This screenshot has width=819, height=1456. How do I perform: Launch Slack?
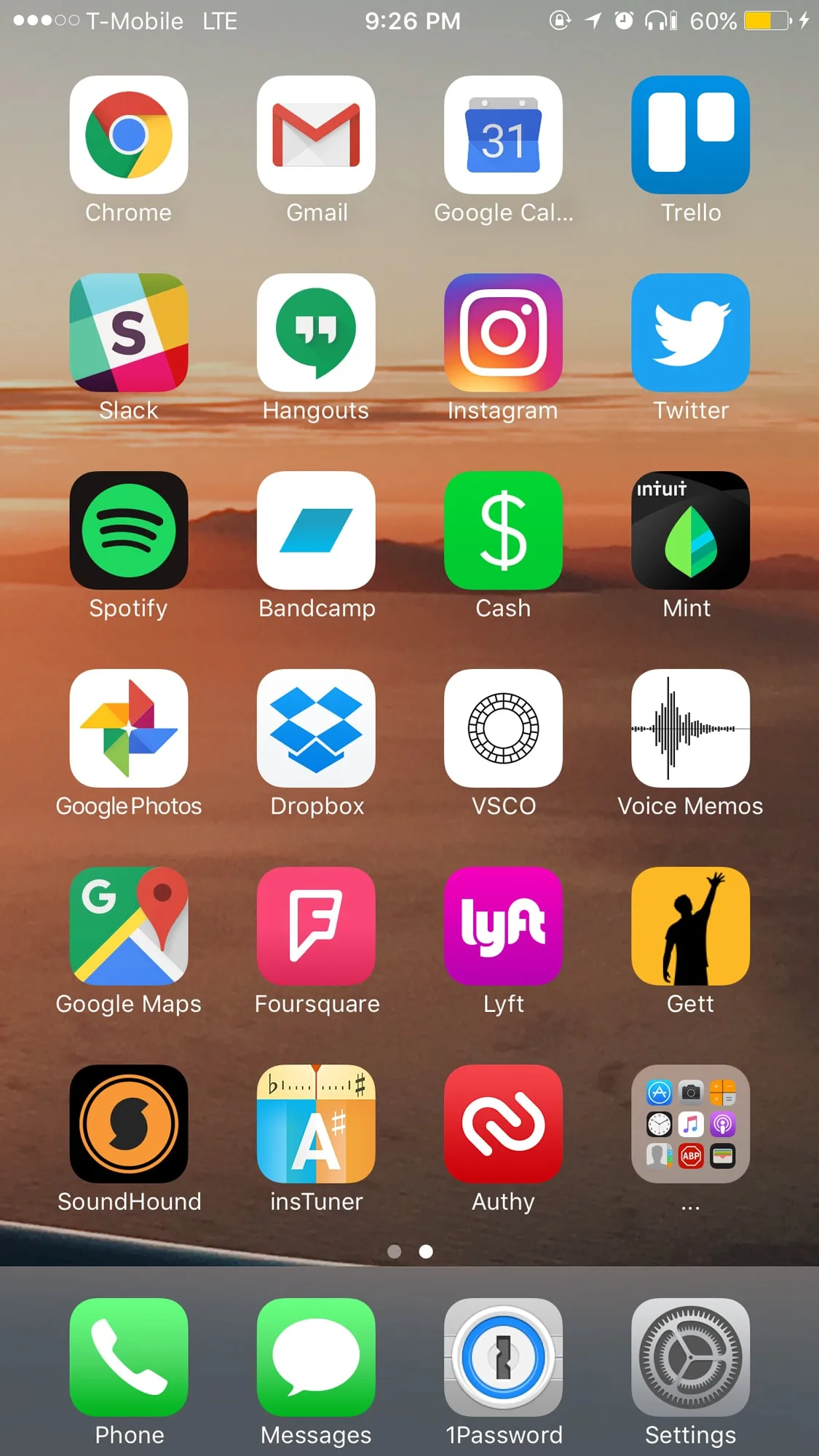coord(129,333)
